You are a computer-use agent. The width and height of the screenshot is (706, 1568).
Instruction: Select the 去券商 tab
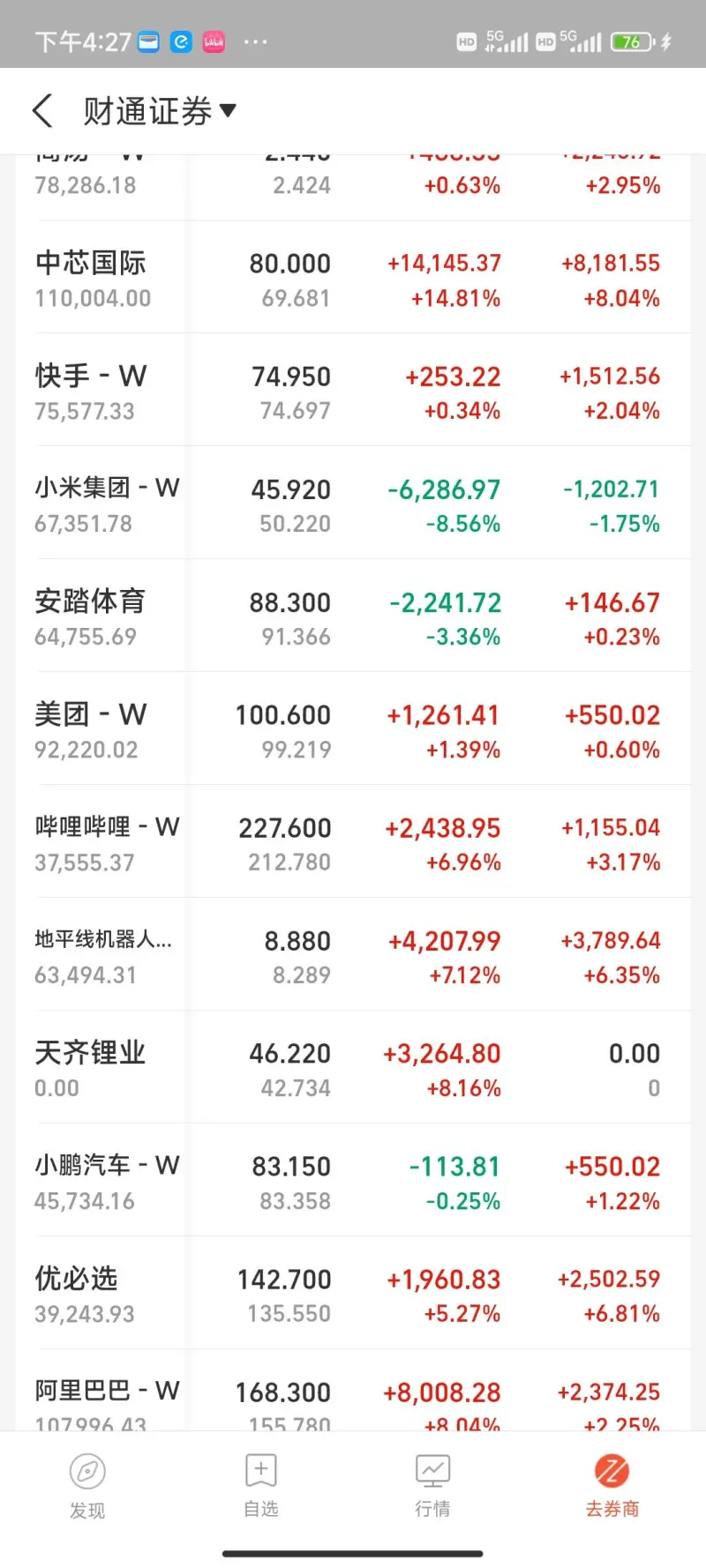[x=612, y=1487]
